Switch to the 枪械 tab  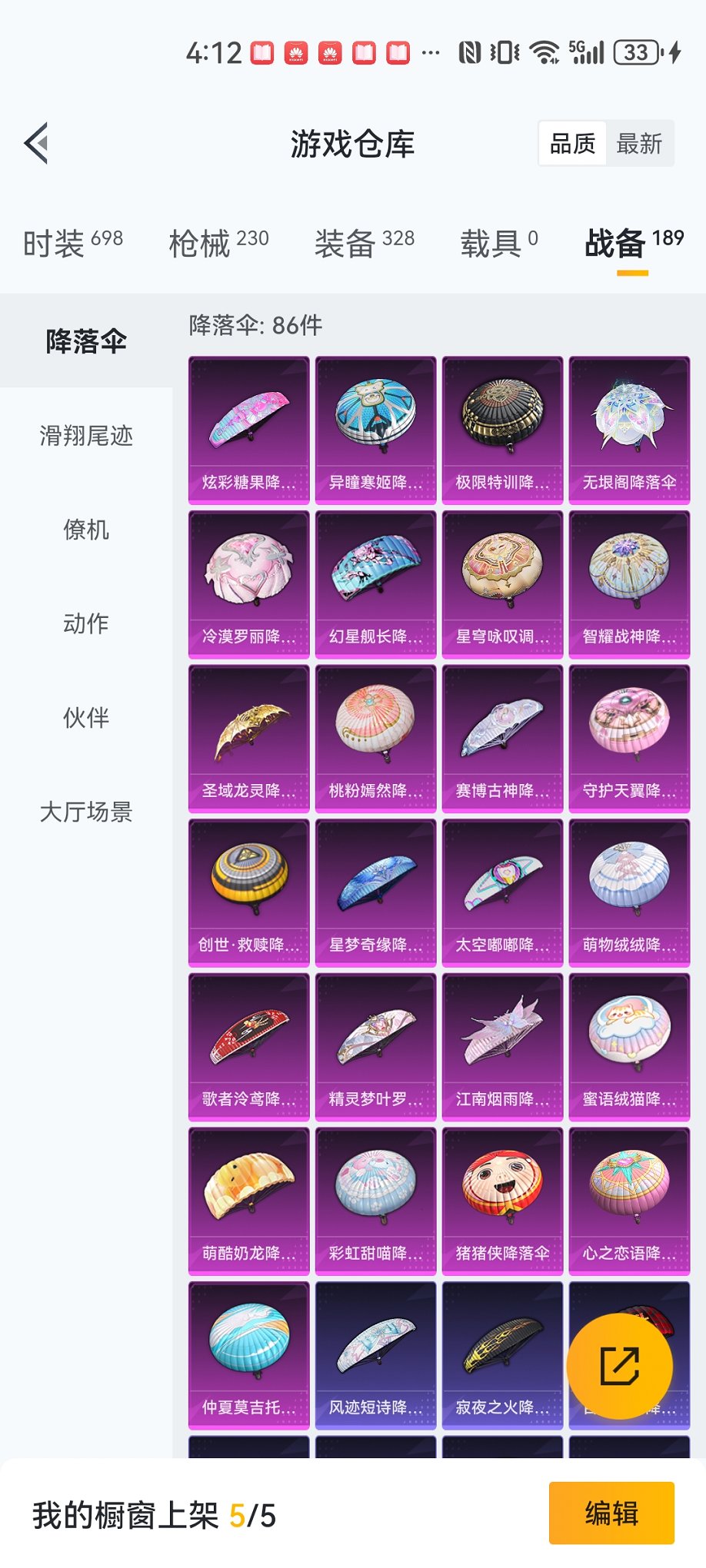218,243
